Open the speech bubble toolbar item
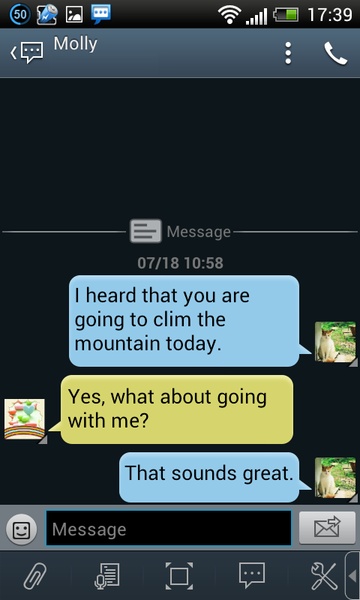Image resolution: width=360 pixels, height=600 pixels. (x=251, y=575)
